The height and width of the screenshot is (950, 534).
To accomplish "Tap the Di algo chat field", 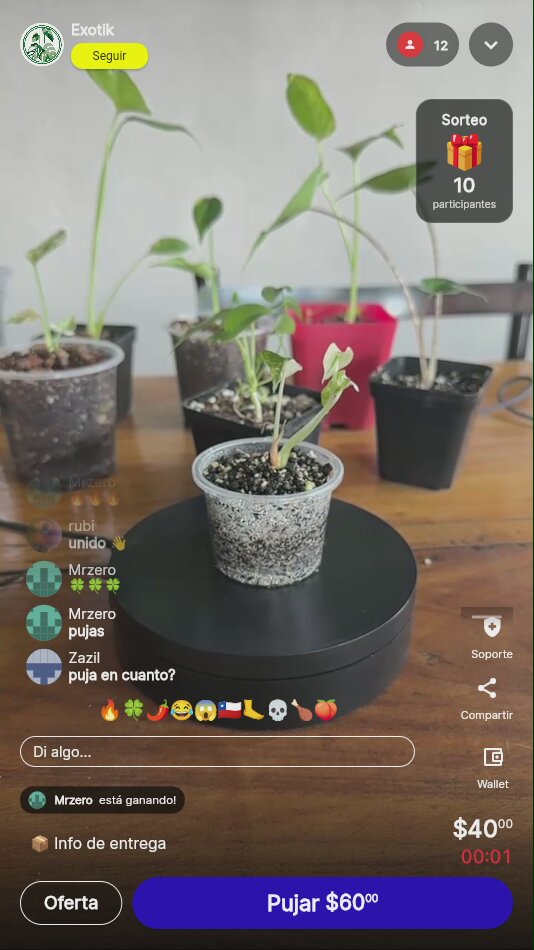I will (218, 752).
